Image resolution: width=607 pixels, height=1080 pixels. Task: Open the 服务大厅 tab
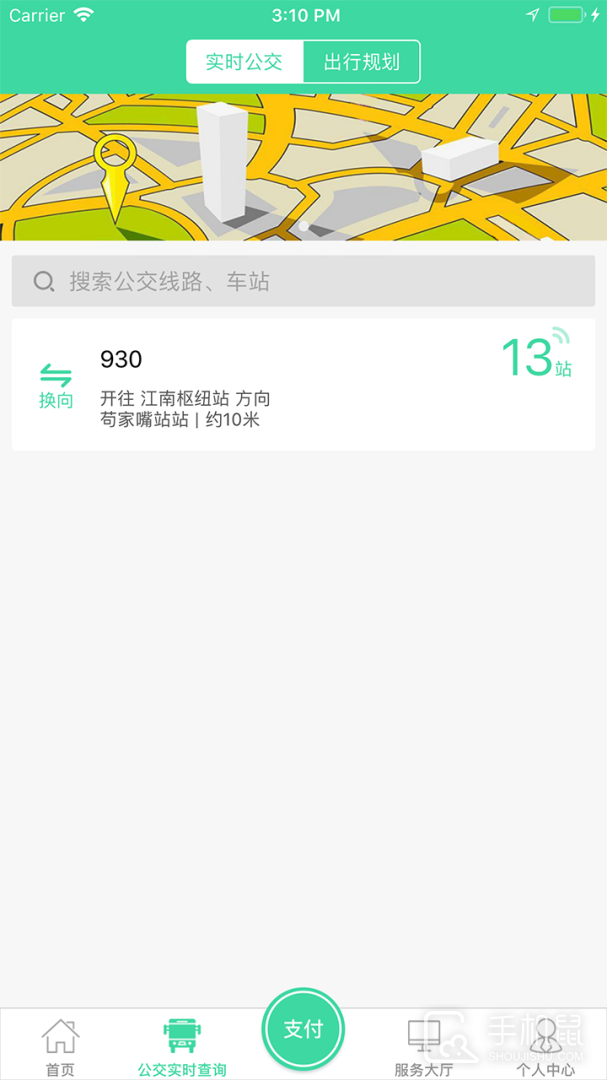coord(423,1046)
